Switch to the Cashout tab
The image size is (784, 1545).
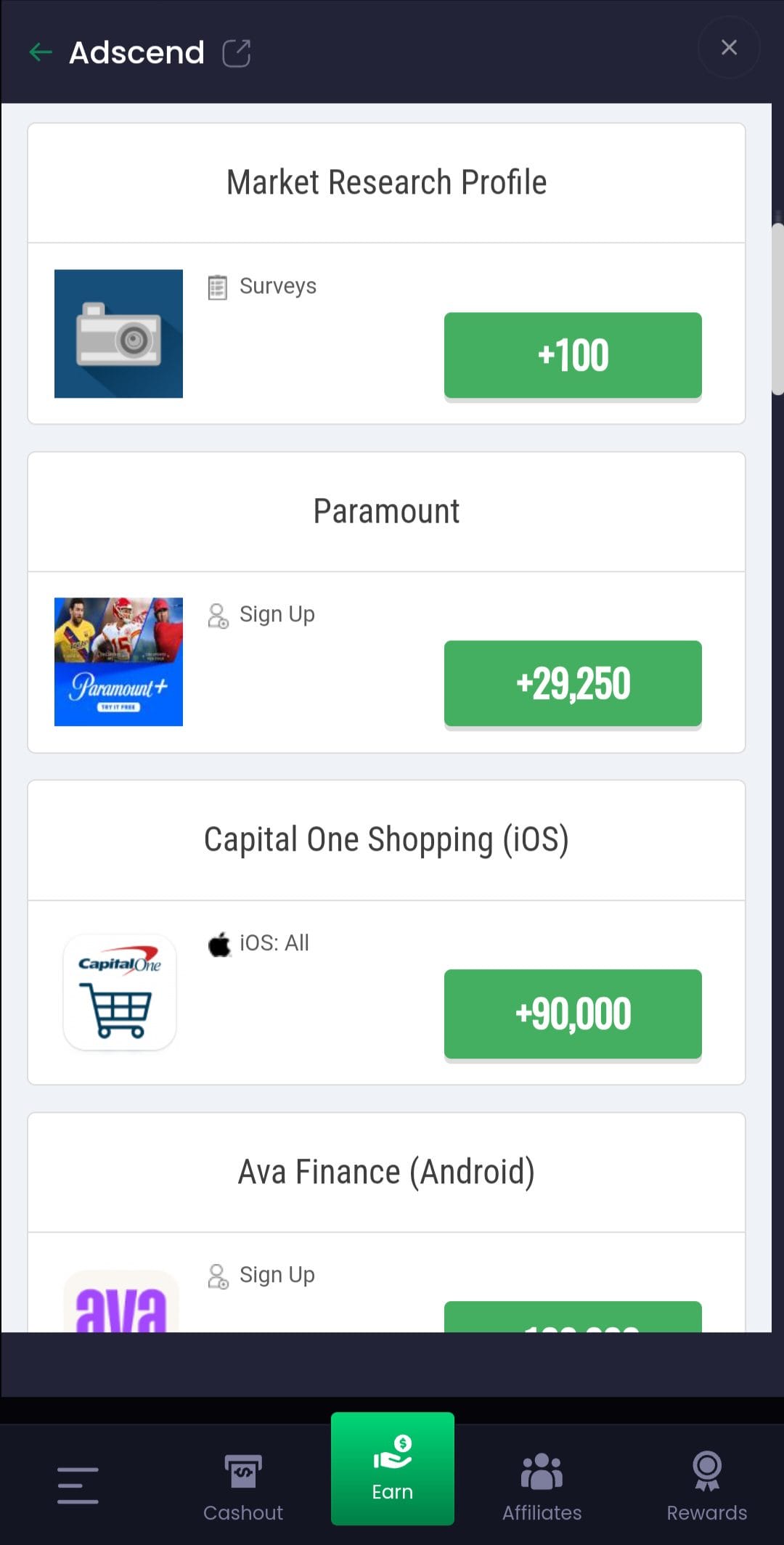[243, 1488]
